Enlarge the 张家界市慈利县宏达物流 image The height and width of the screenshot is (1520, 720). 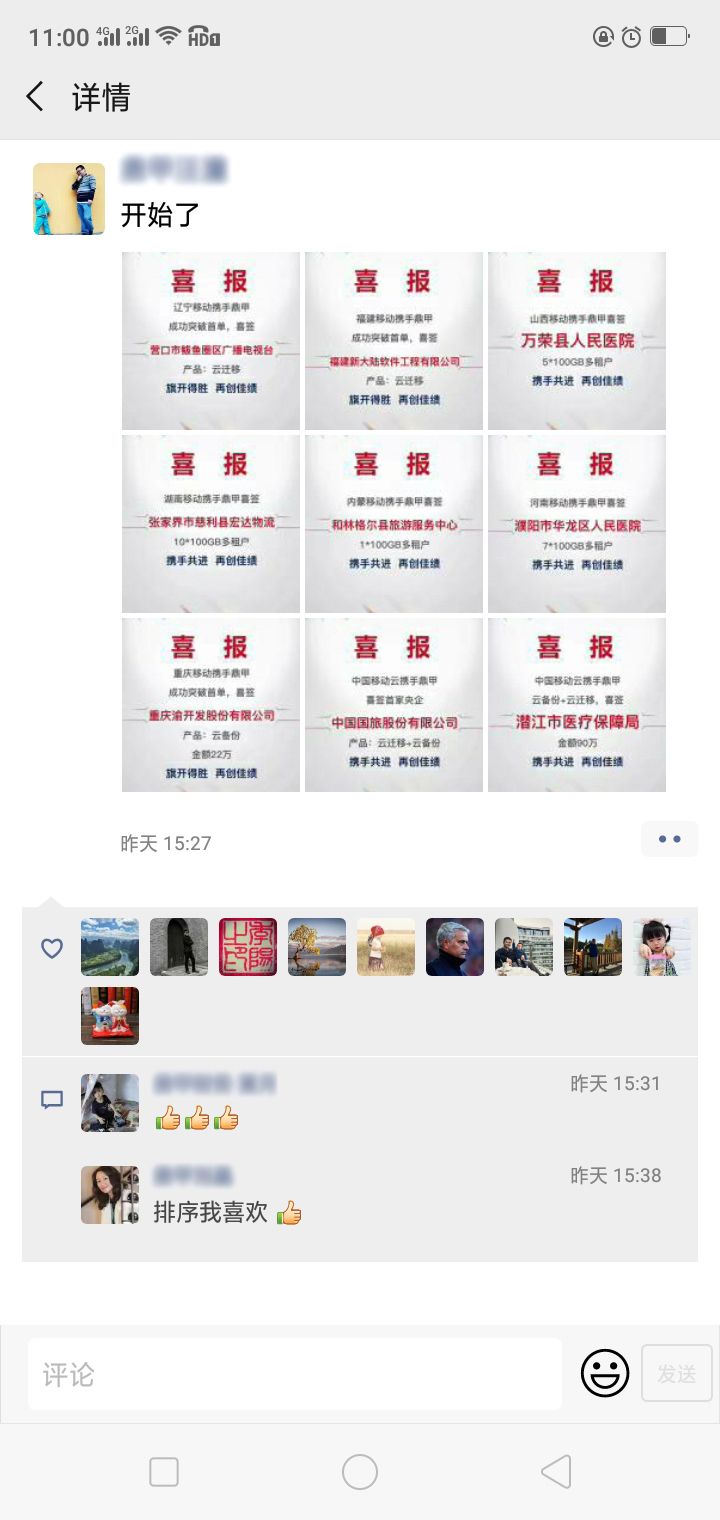point(211,524)
